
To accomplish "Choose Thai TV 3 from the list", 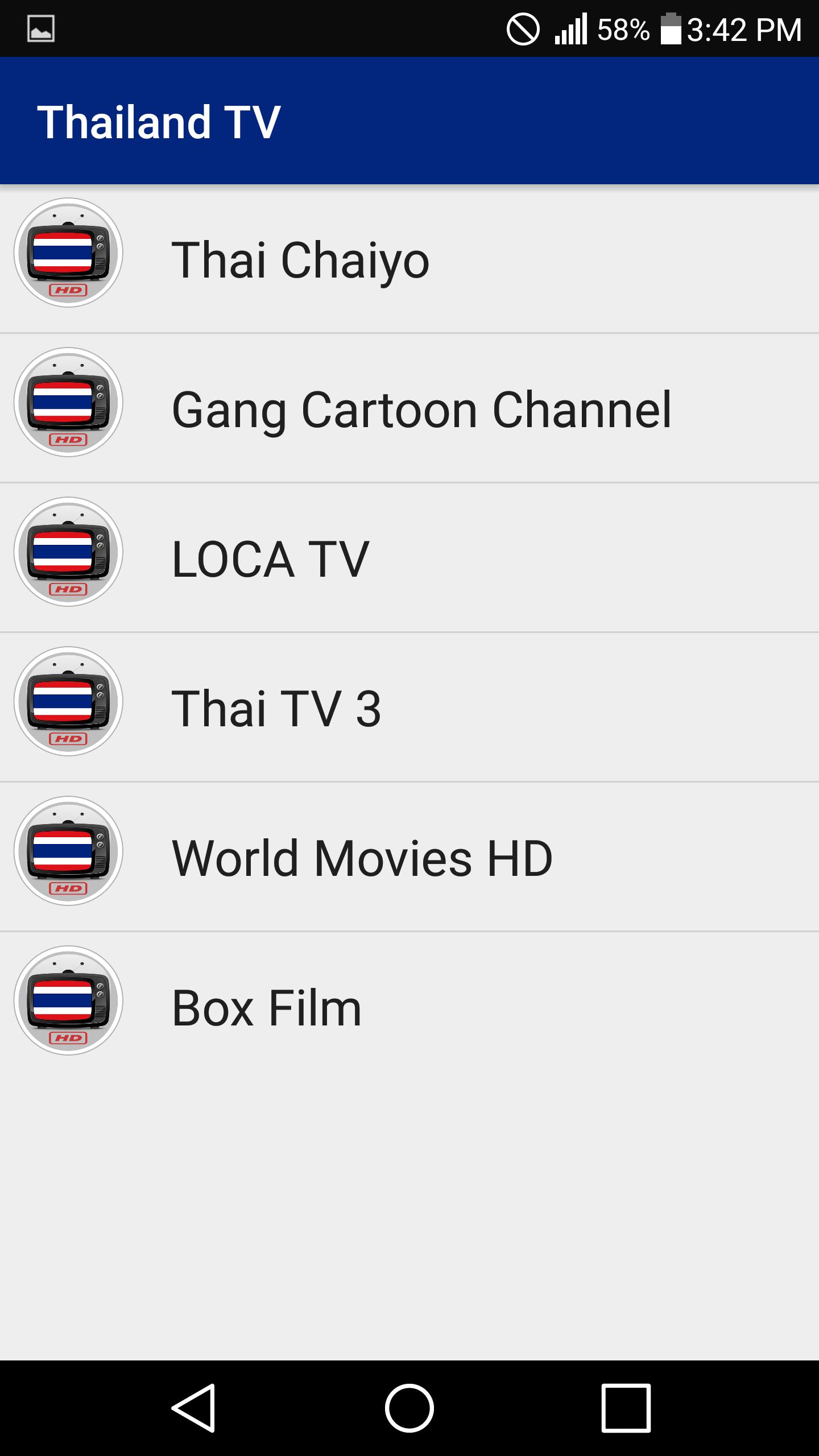I will (x=409, y=708).
